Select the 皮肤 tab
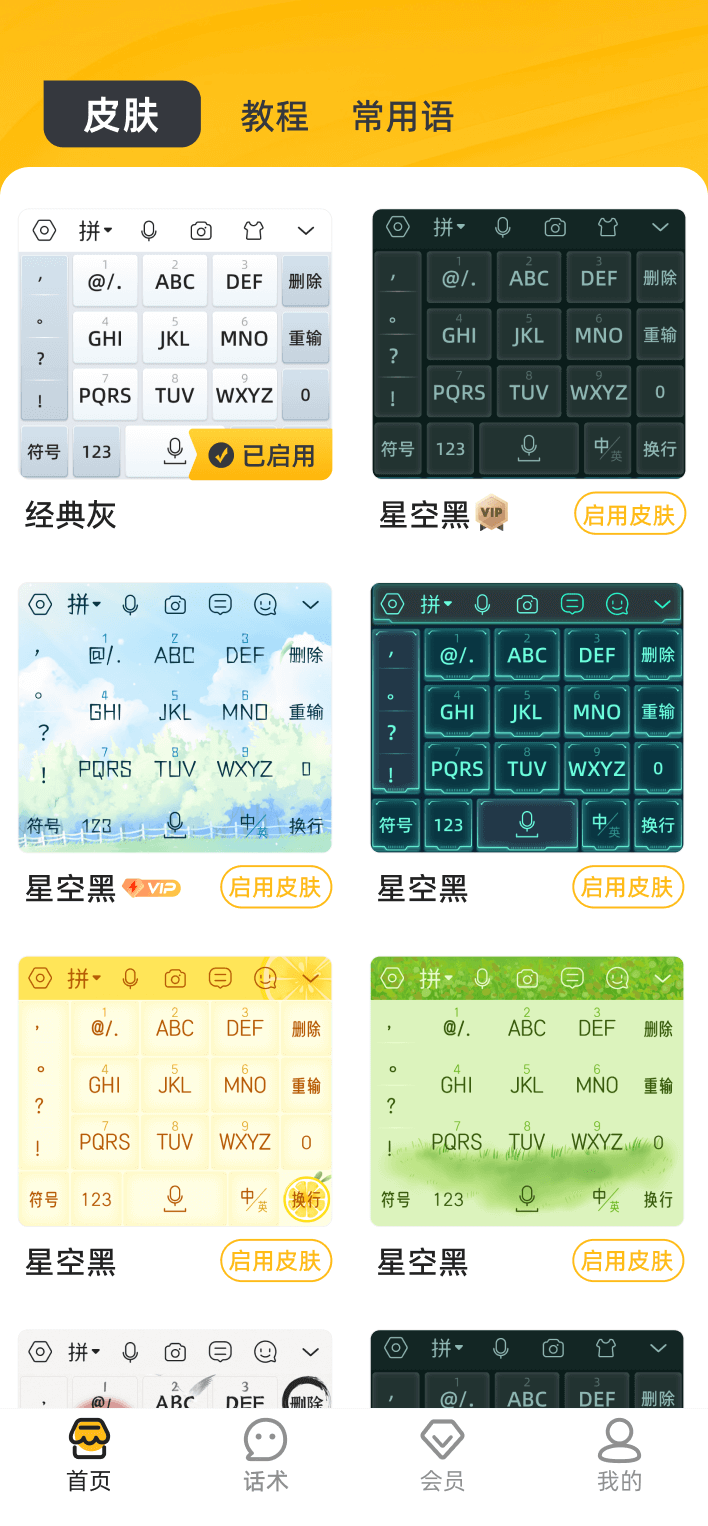 [x=122, y=114]
